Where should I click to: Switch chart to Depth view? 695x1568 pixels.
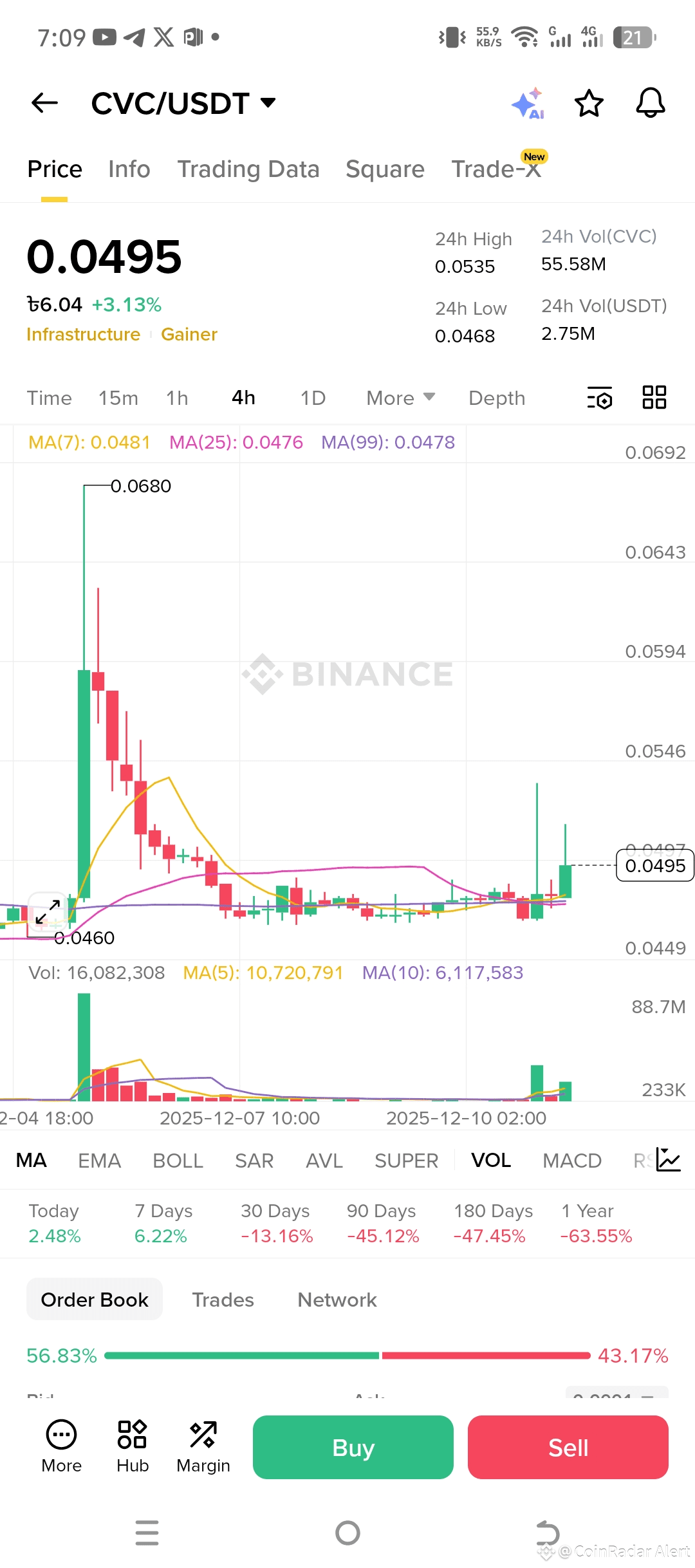497,398
